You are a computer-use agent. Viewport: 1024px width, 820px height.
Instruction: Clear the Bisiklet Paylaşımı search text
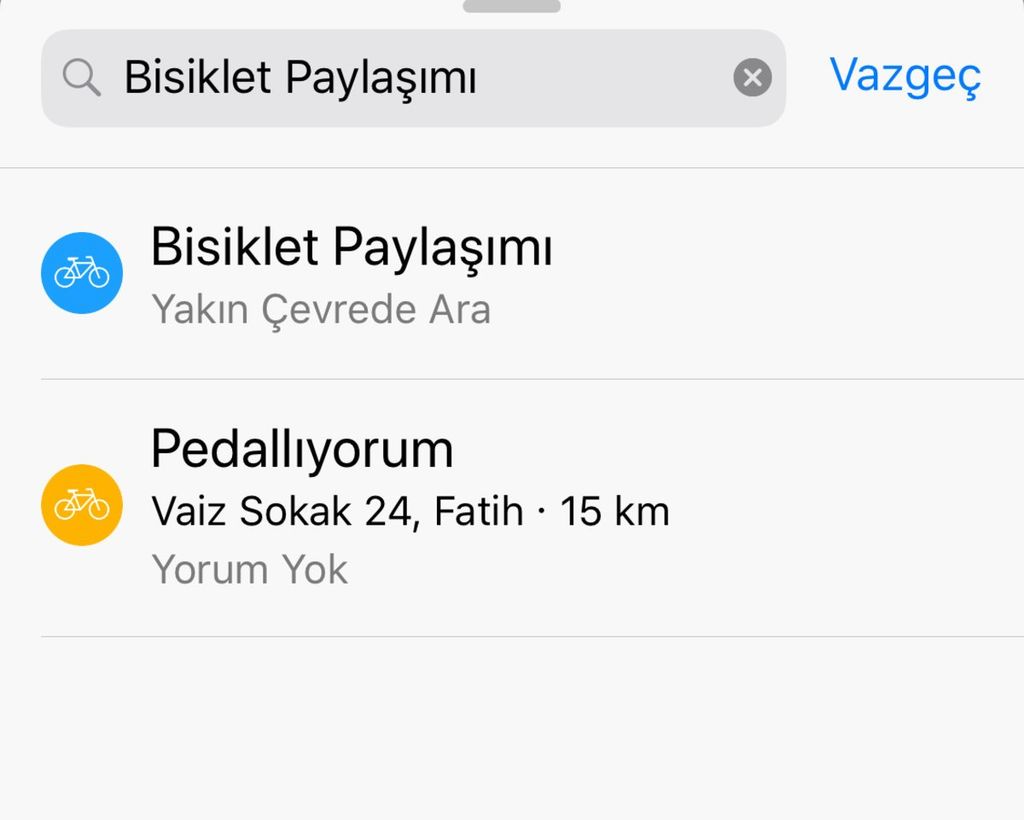pos(752,77)
